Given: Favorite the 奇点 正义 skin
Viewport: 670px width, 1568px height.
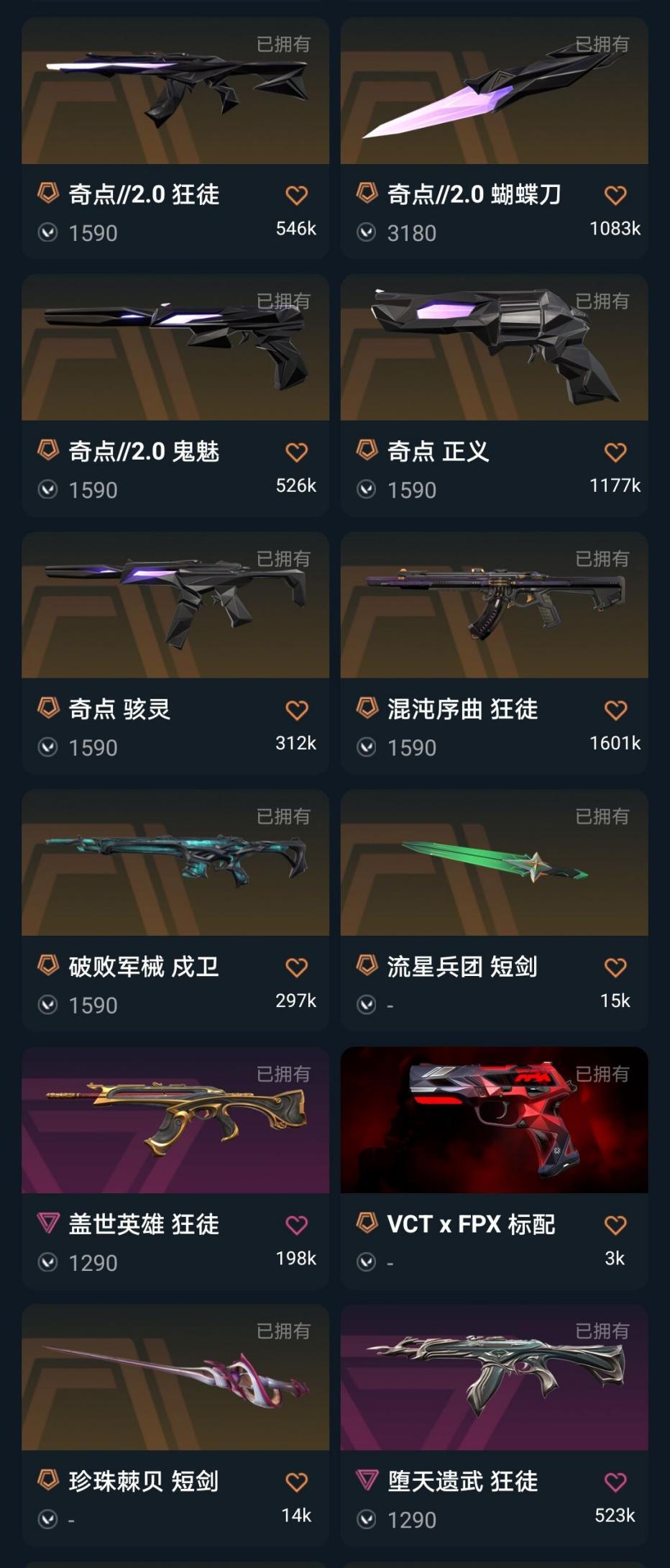Looking at the screenshot, I should tap(615, 452).
